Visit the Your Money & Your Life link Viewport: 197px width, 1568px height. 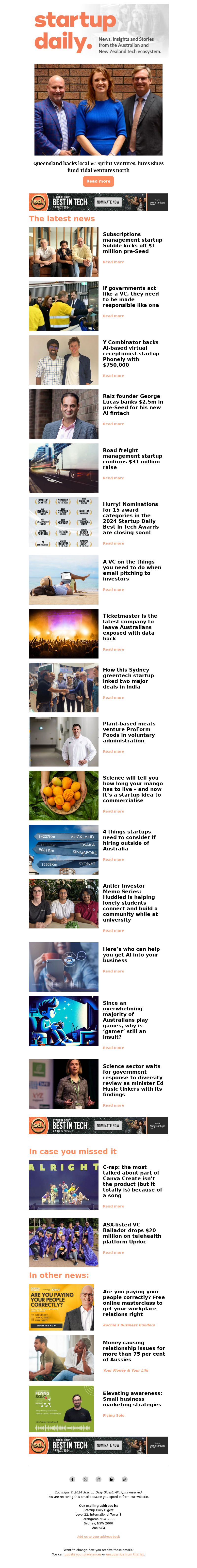[x=126, y=1370]
